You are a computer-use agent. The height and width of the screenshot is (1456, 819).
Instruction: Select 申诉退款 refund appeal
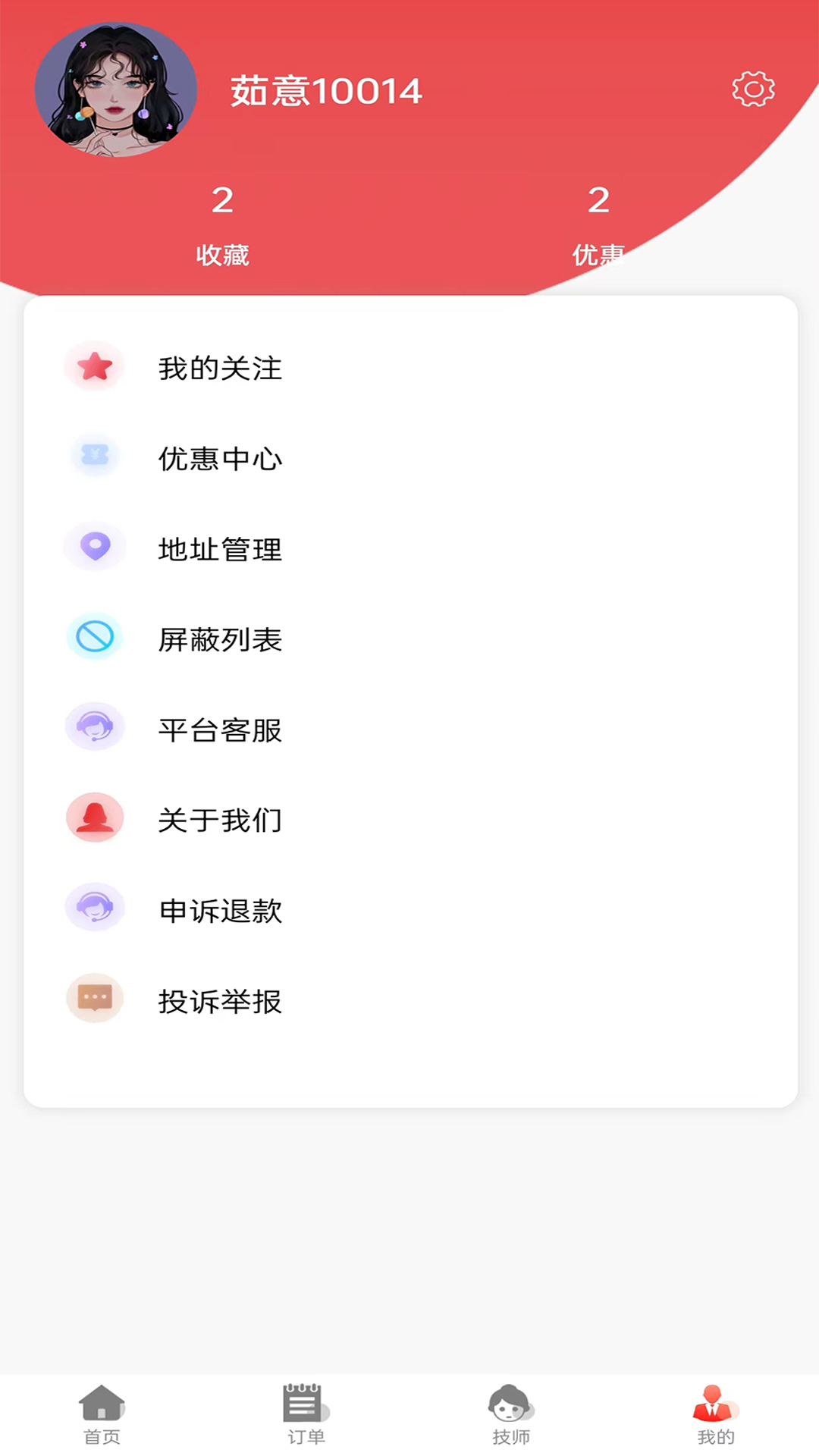point(220,910)
